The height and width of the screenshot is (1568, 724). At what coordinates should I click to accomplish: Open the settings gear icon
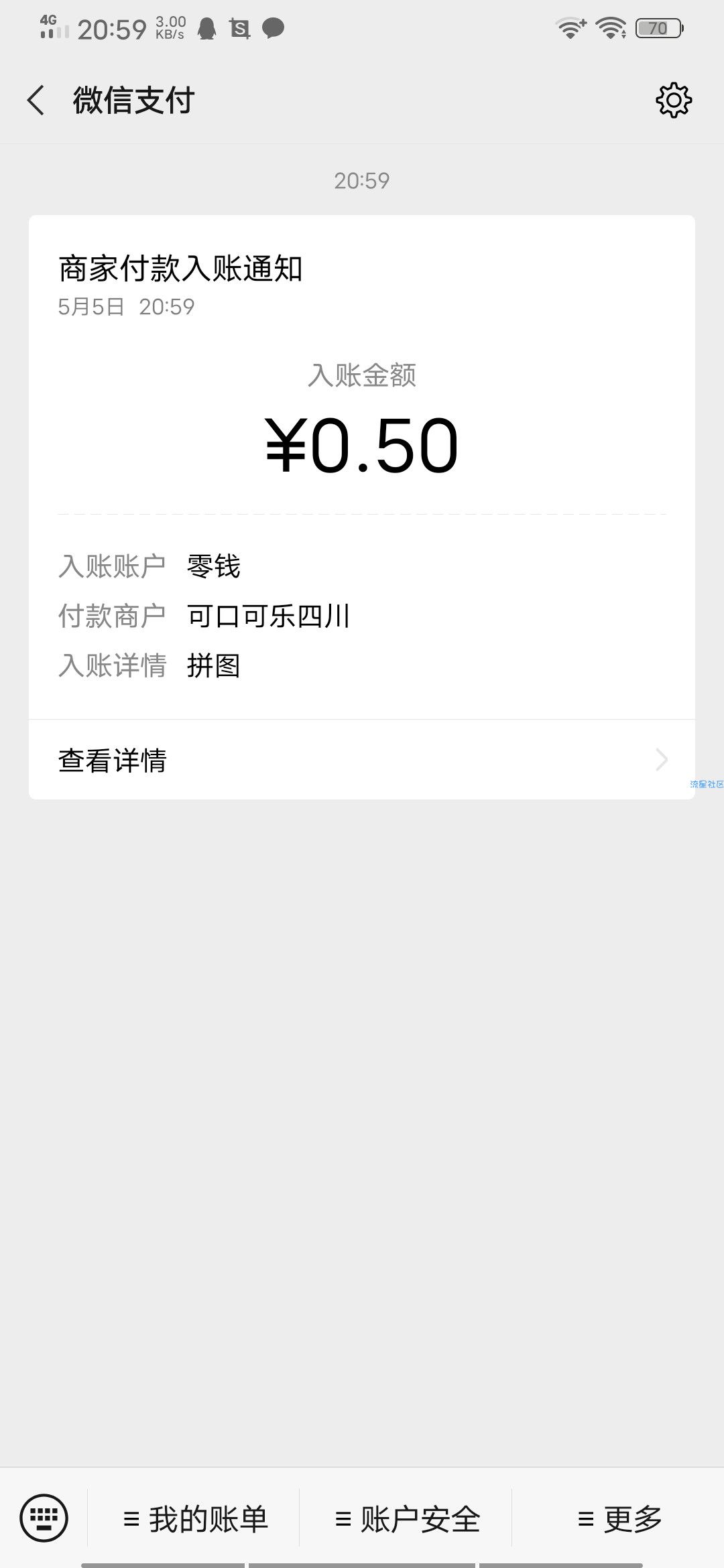click(673, 101)
